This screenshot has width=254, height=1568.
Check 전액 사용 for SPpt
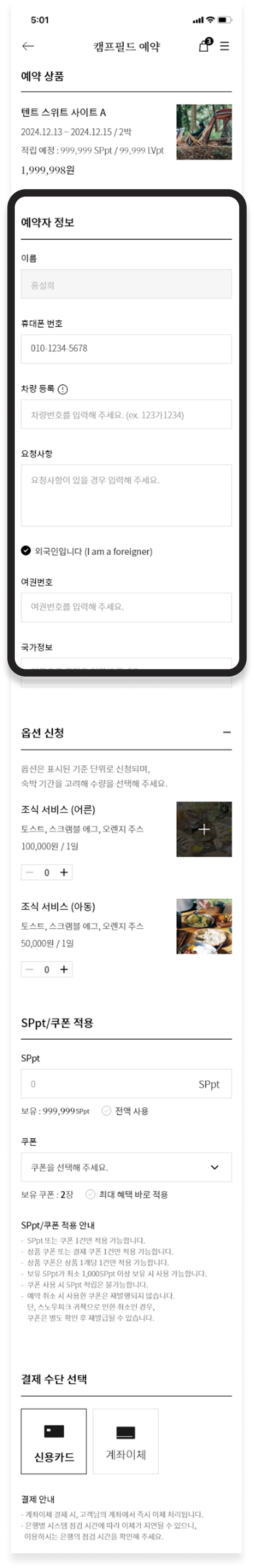point(107,1111)
